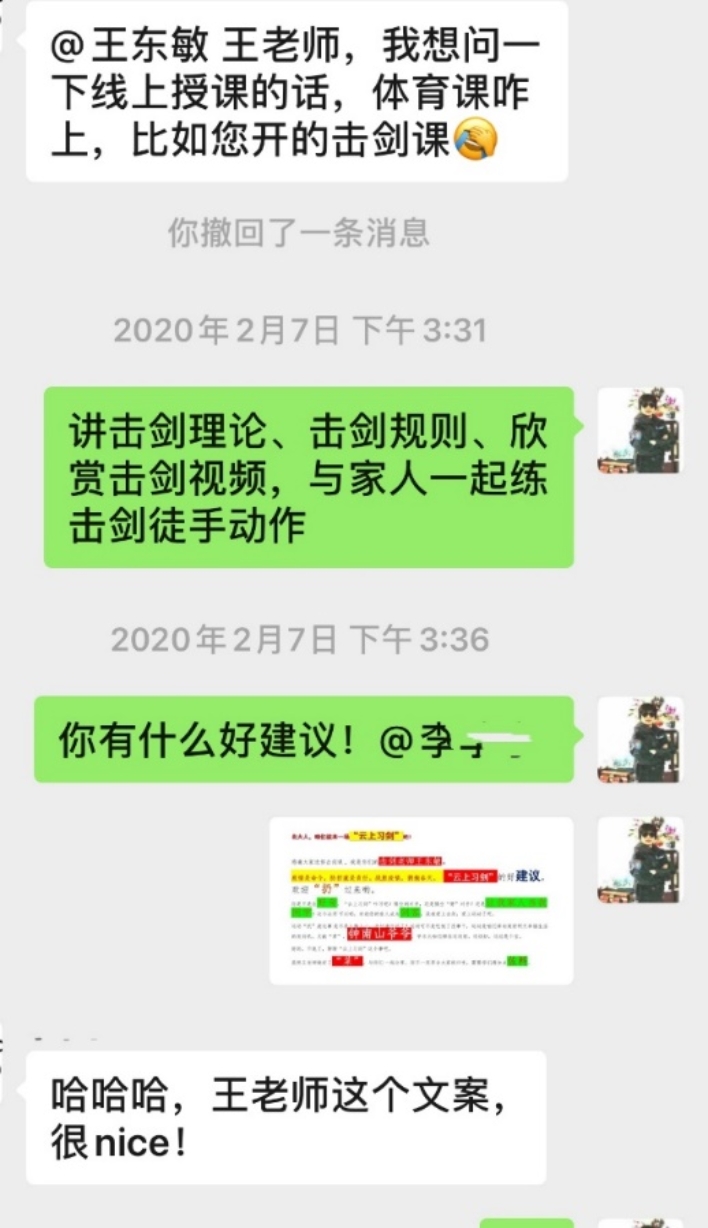Viewport: 708px width, 1228px height.
Task: Open sender avatar beside 你有什么好建议 message
Action: [x=640, y=739]
